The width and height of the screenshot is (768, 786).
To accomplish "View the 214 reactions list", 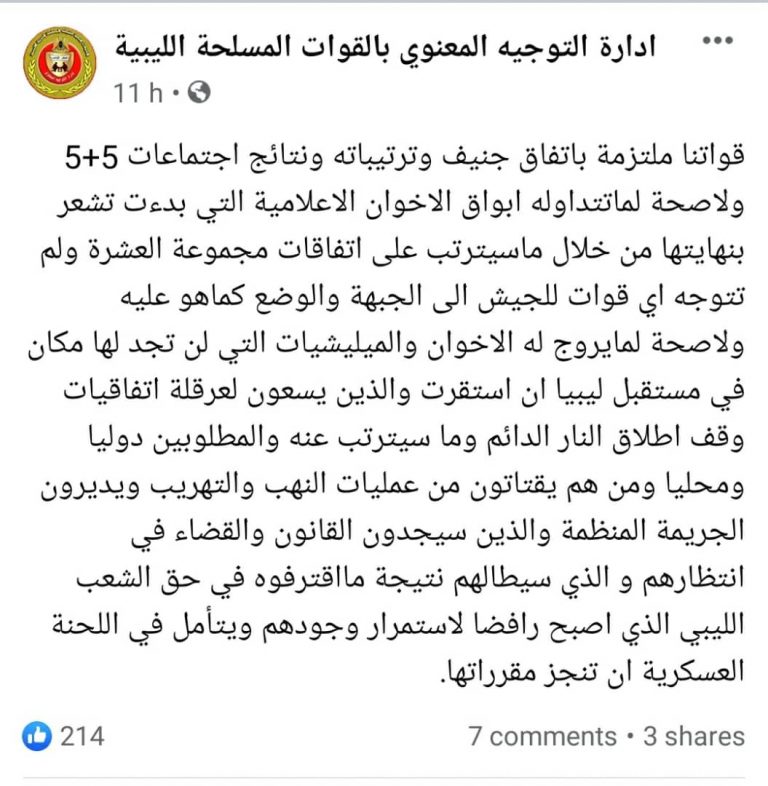I will 66,737.
